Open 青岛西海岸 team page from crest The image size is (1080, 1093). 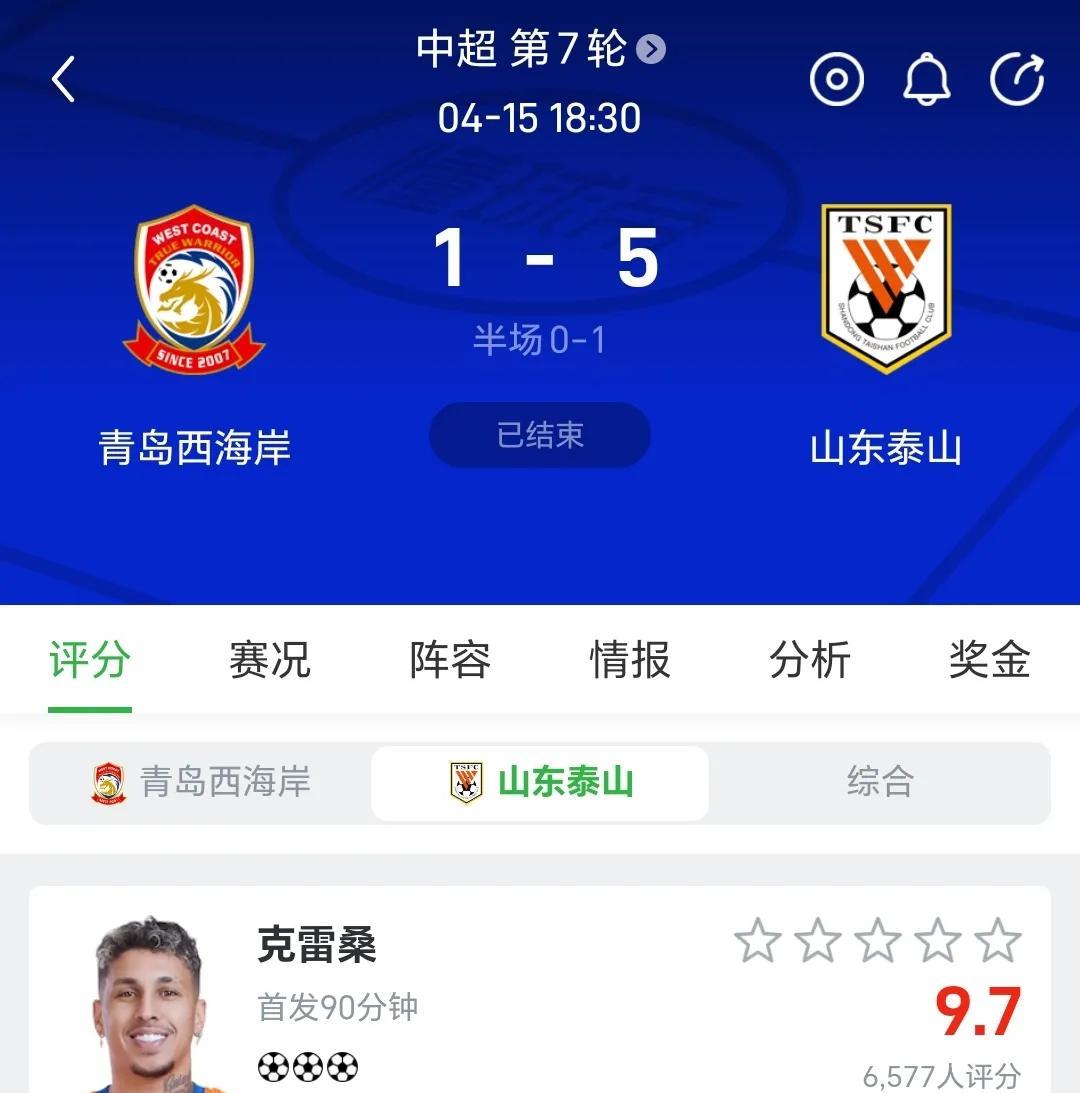(x=194, y=289)
